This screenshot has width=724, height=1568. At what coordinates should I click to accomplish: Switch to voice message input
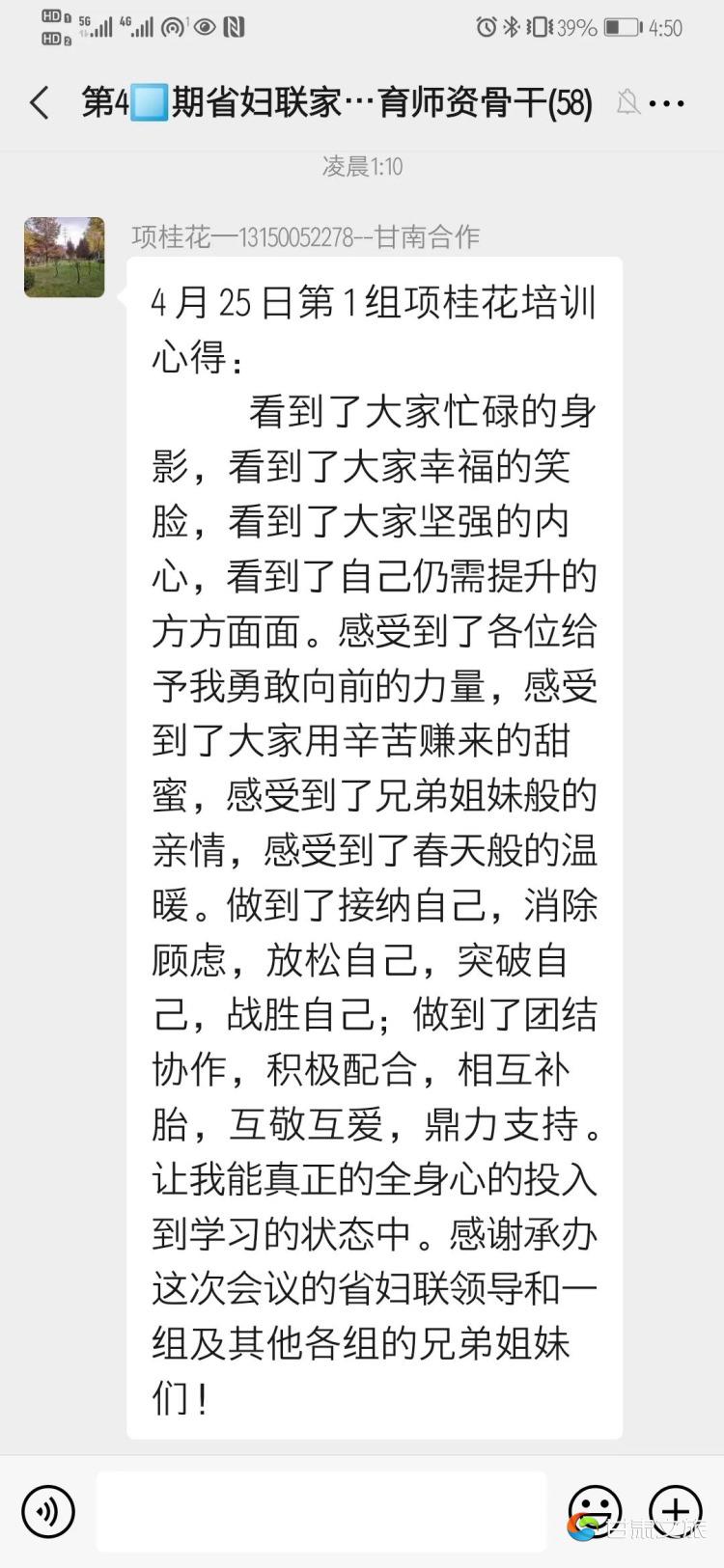47,1510
